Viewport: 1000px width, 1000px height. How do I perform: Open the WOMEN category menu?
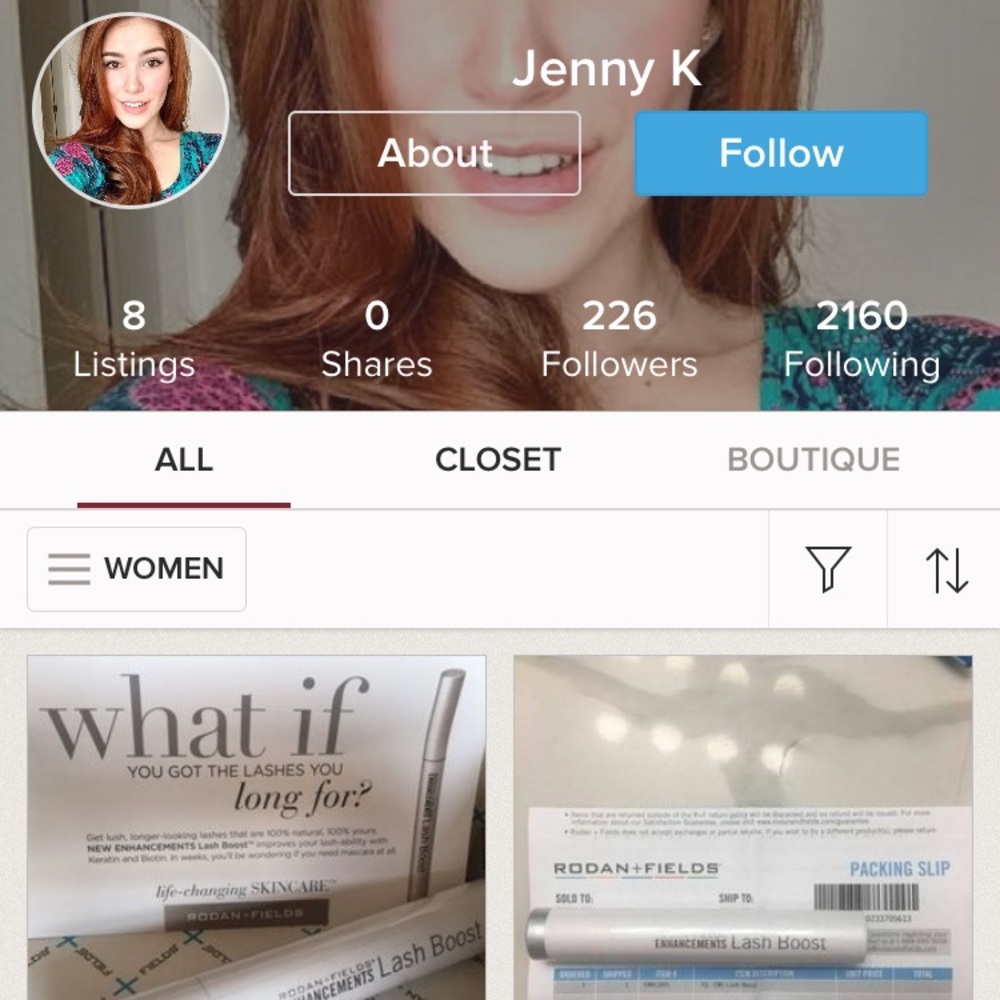(137, 569)
